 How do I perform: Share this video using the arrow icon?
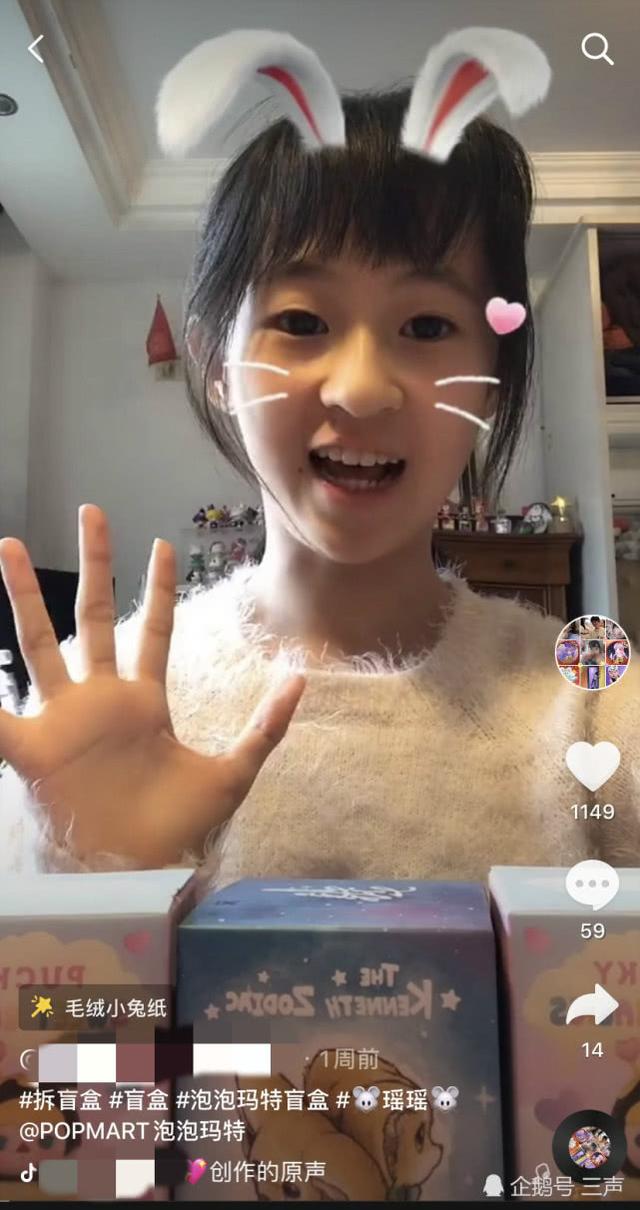592,1006
